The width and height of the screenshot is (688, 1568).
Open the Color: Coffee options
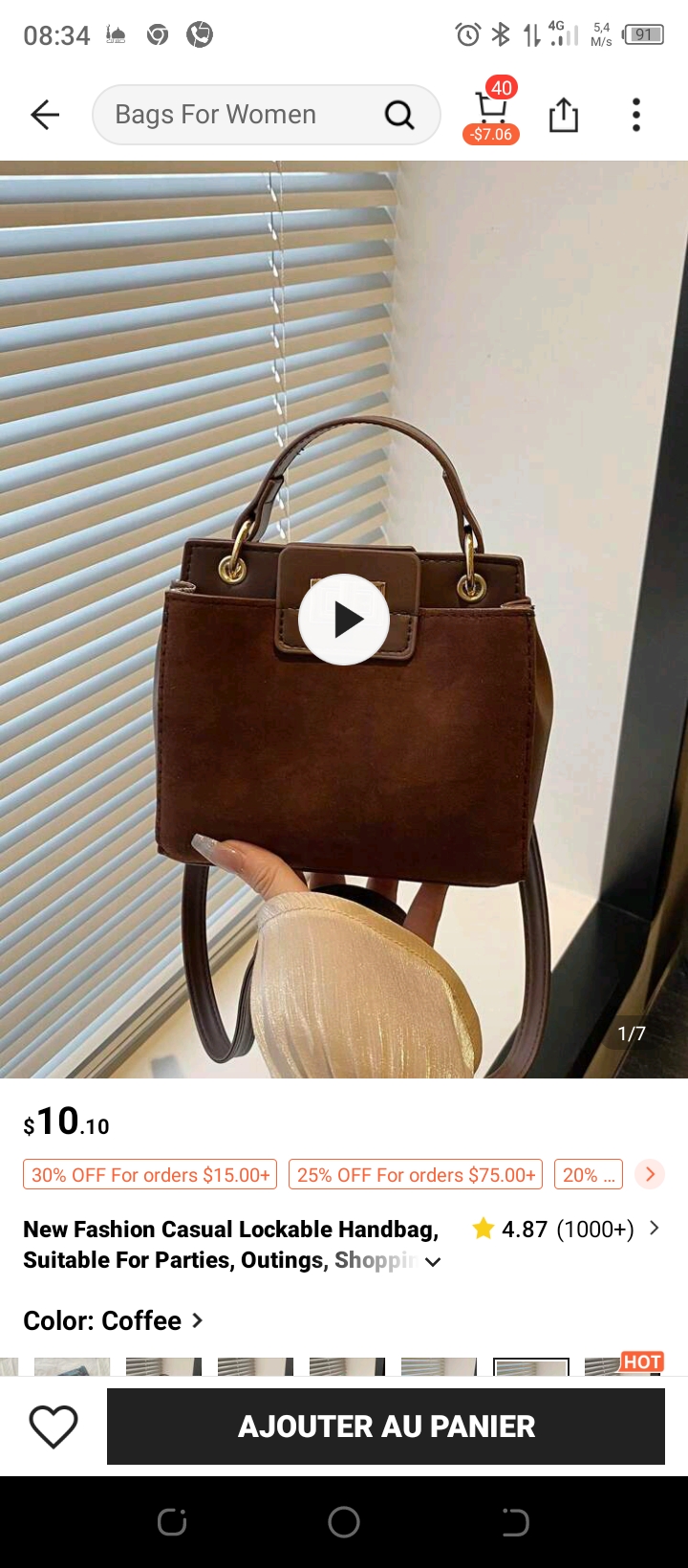pos(113,1320)
